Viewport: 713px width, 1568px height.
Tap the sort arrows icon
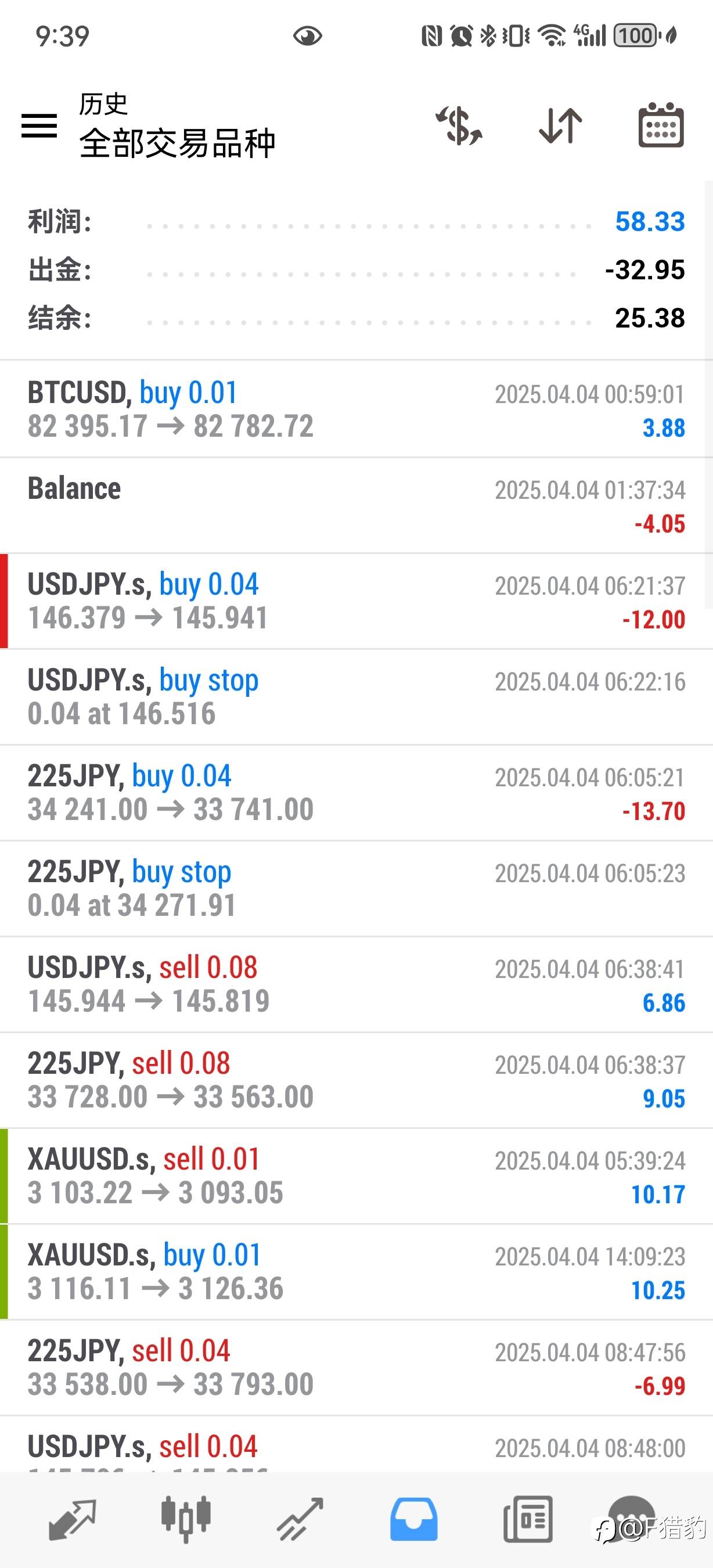click(x=560, y=126)
